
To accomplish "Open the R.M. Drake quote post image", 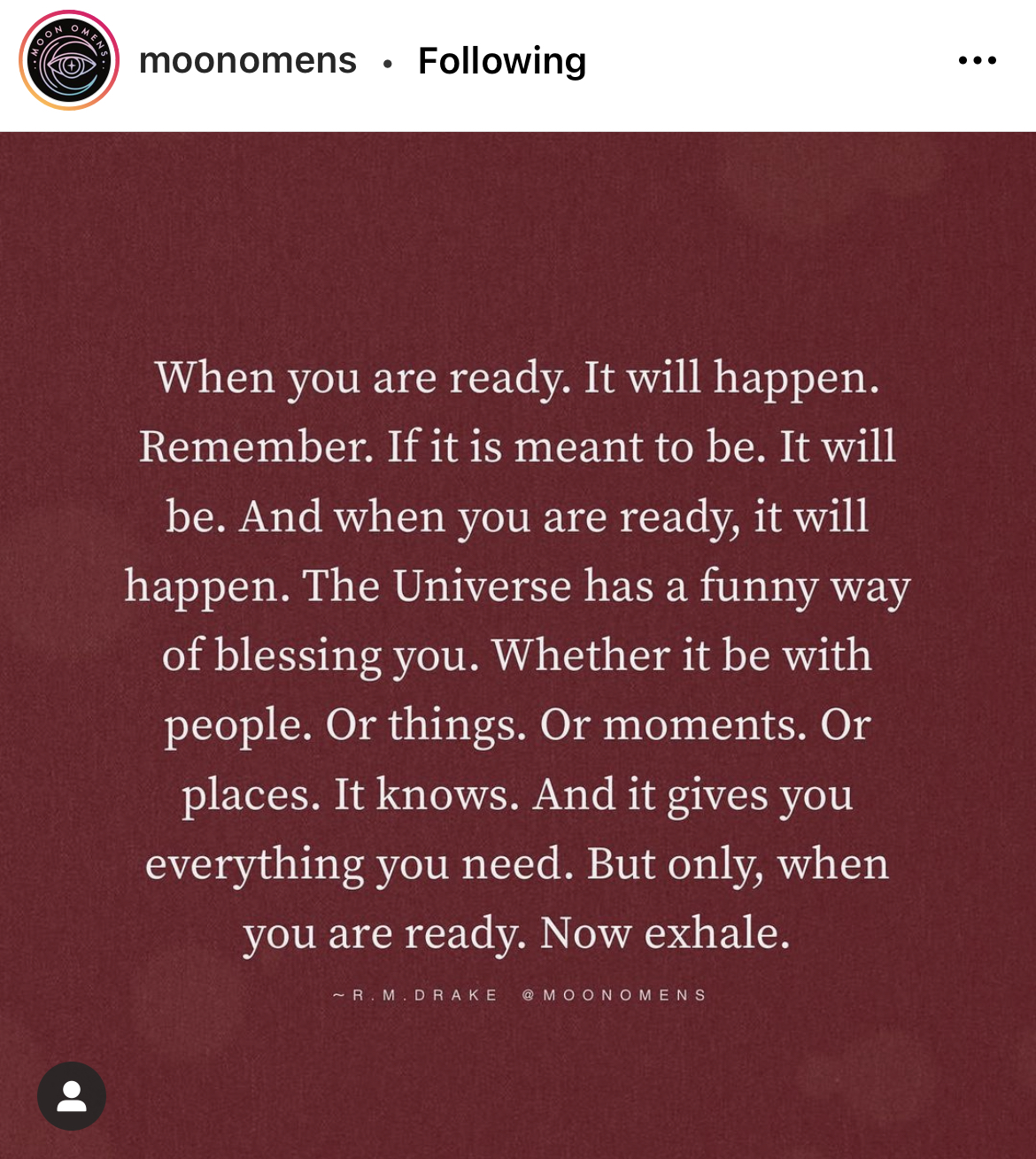I will 518,655.
